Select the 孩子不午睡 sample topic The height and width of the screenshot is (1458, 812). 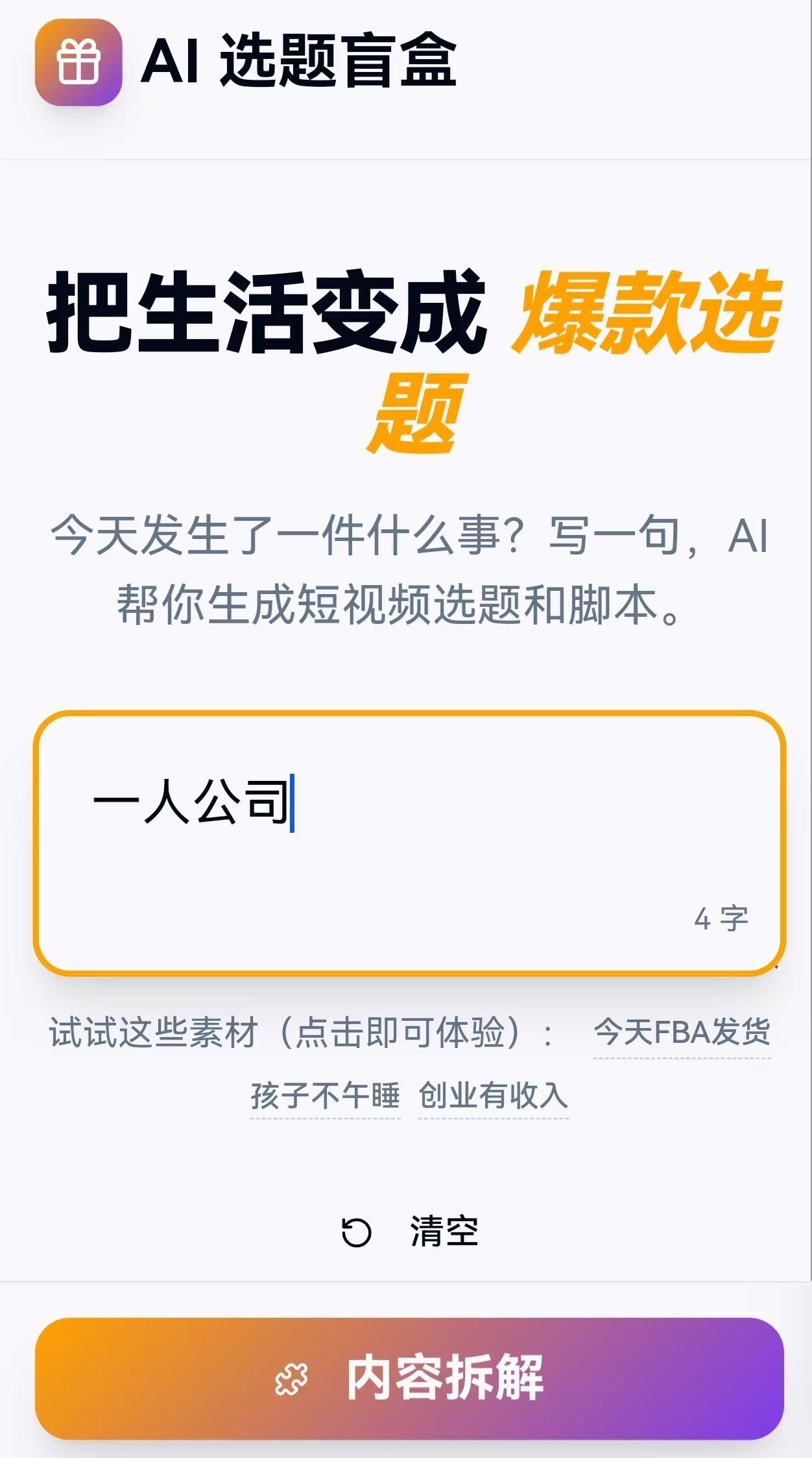[325, 1096]
